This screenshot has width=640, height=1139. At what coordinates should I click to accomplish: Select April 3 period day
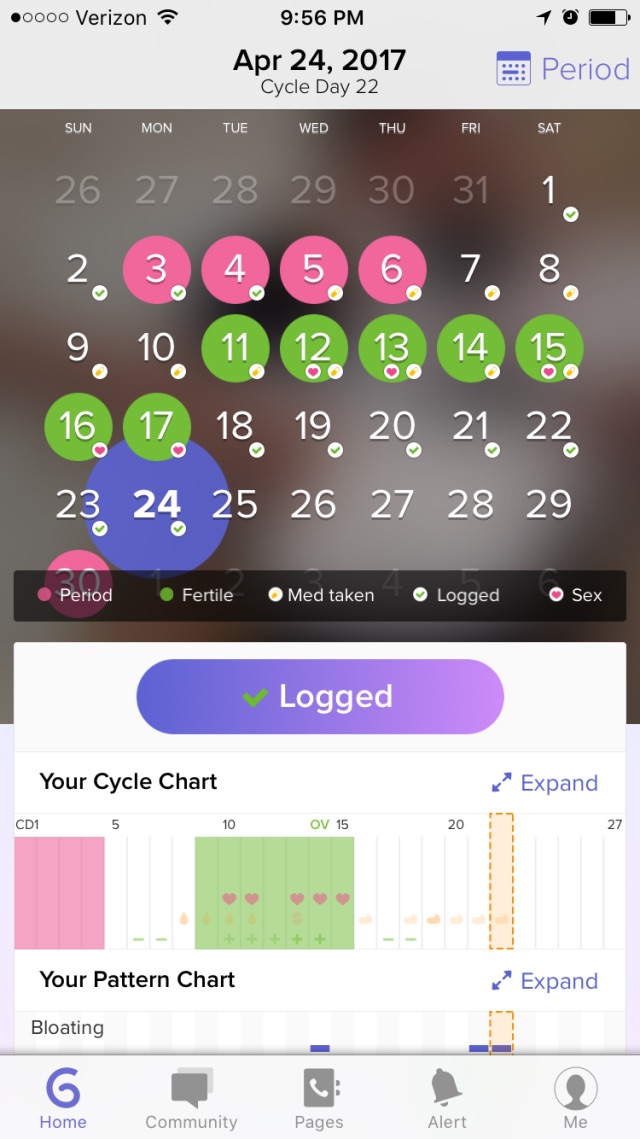point(156,270)
